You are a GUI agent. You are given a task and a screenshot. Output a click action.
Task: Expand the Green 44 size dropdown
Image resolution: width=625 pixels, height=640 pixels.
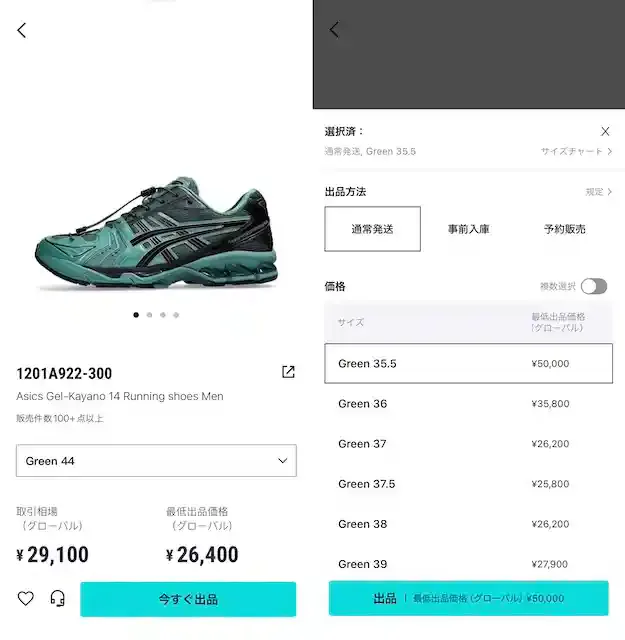[156, 461]
